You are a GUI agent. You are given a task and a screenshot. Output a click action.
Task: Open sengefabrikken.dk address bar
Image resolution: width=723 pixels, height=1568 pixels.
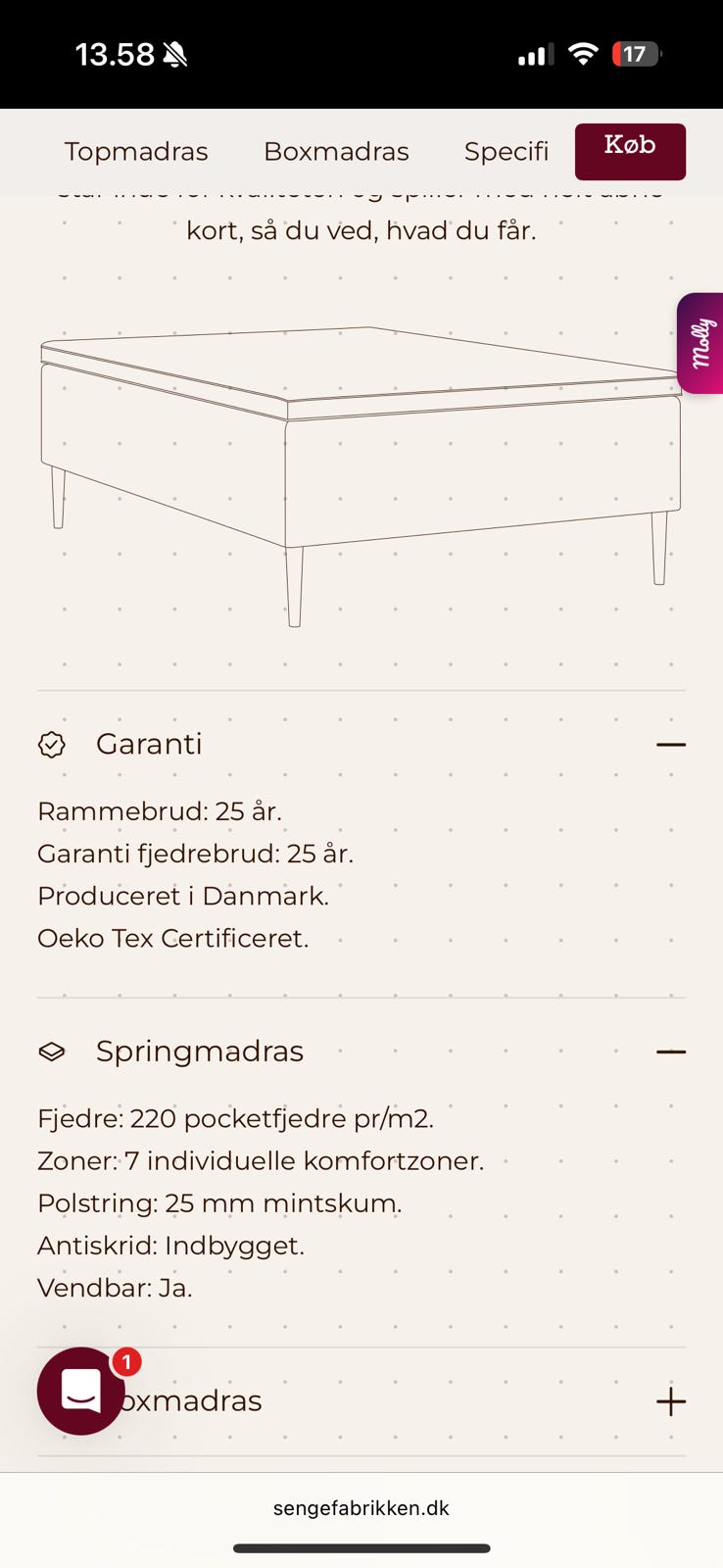tap(361, 1507)
